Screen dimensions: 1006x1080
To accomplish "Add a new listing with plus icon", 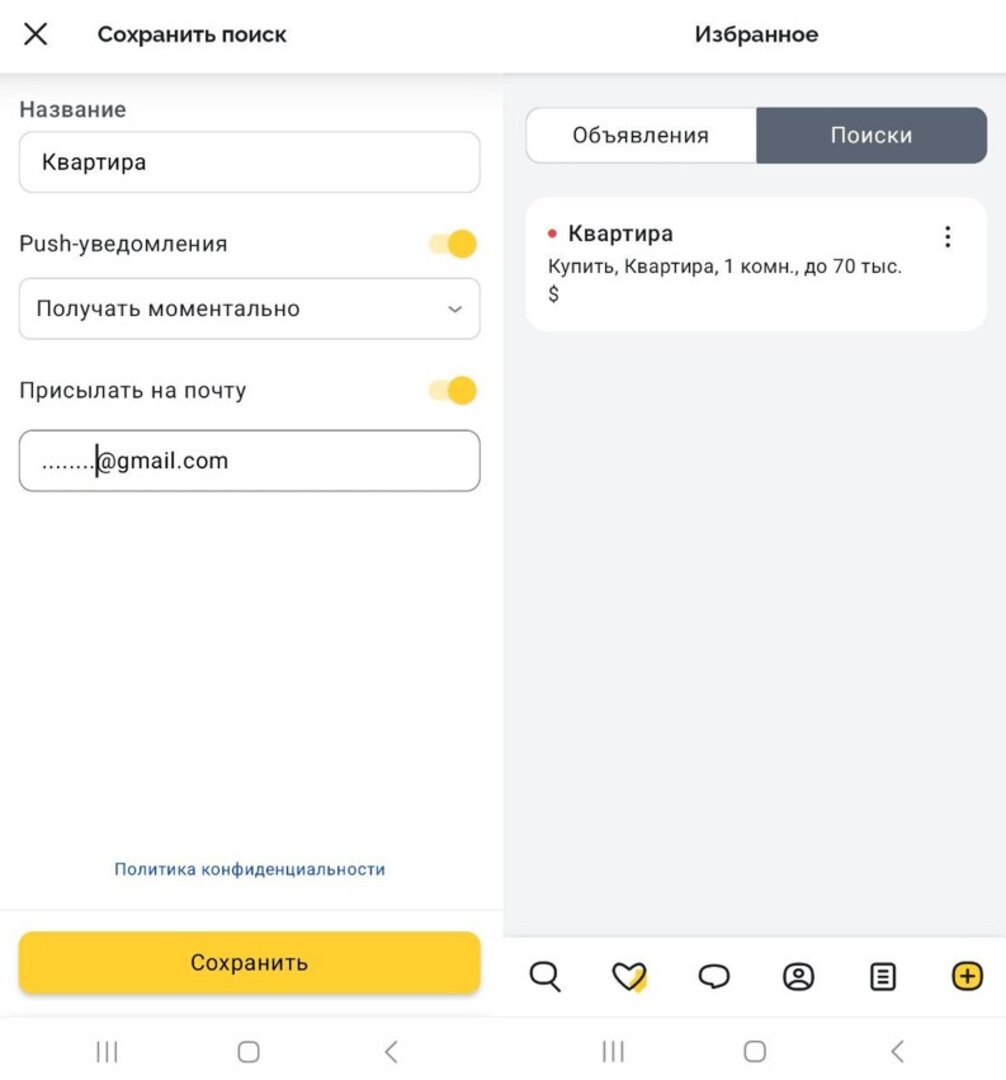I will (967, 976).
